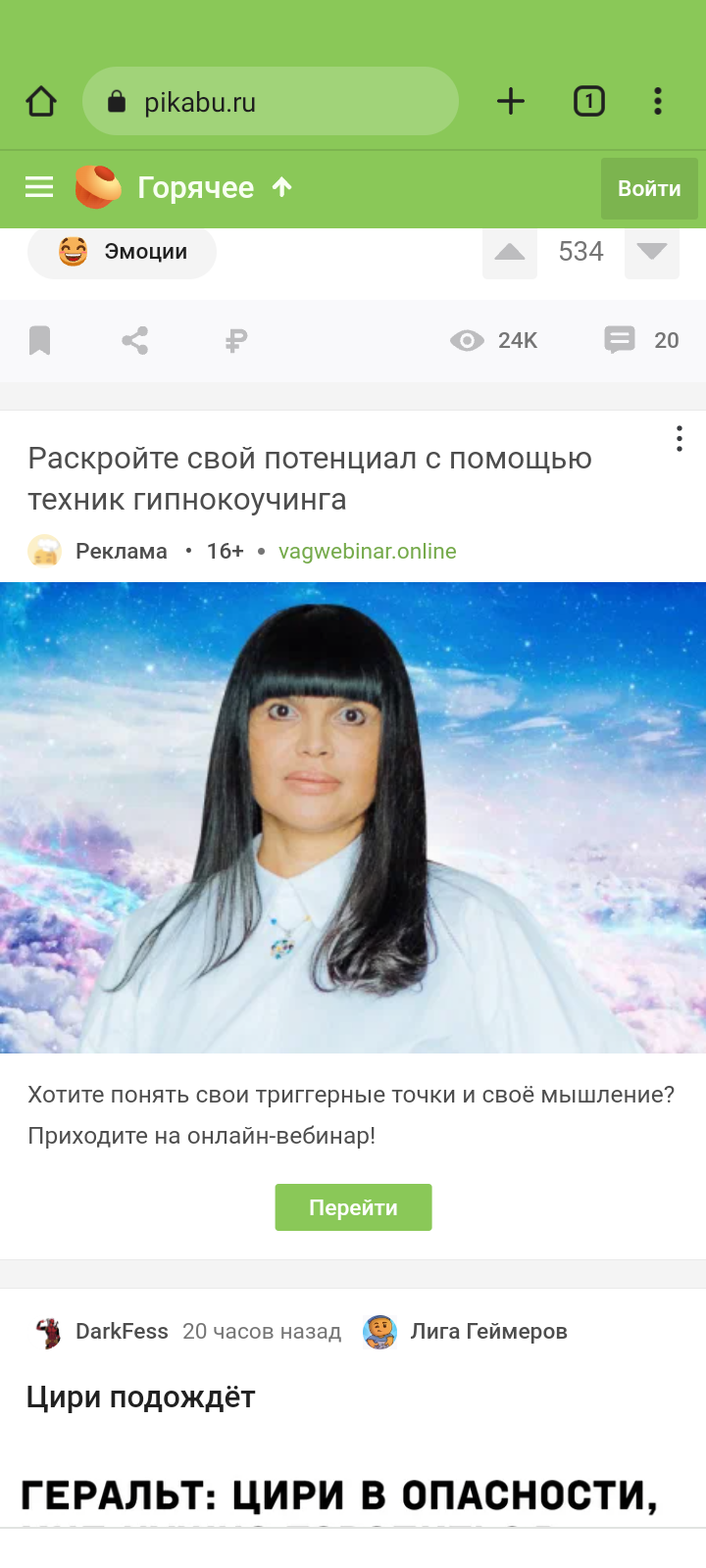The image size is (706, 1568).
Task: Tap the Перейти button in the ad
Action: tap(353, 1207)
